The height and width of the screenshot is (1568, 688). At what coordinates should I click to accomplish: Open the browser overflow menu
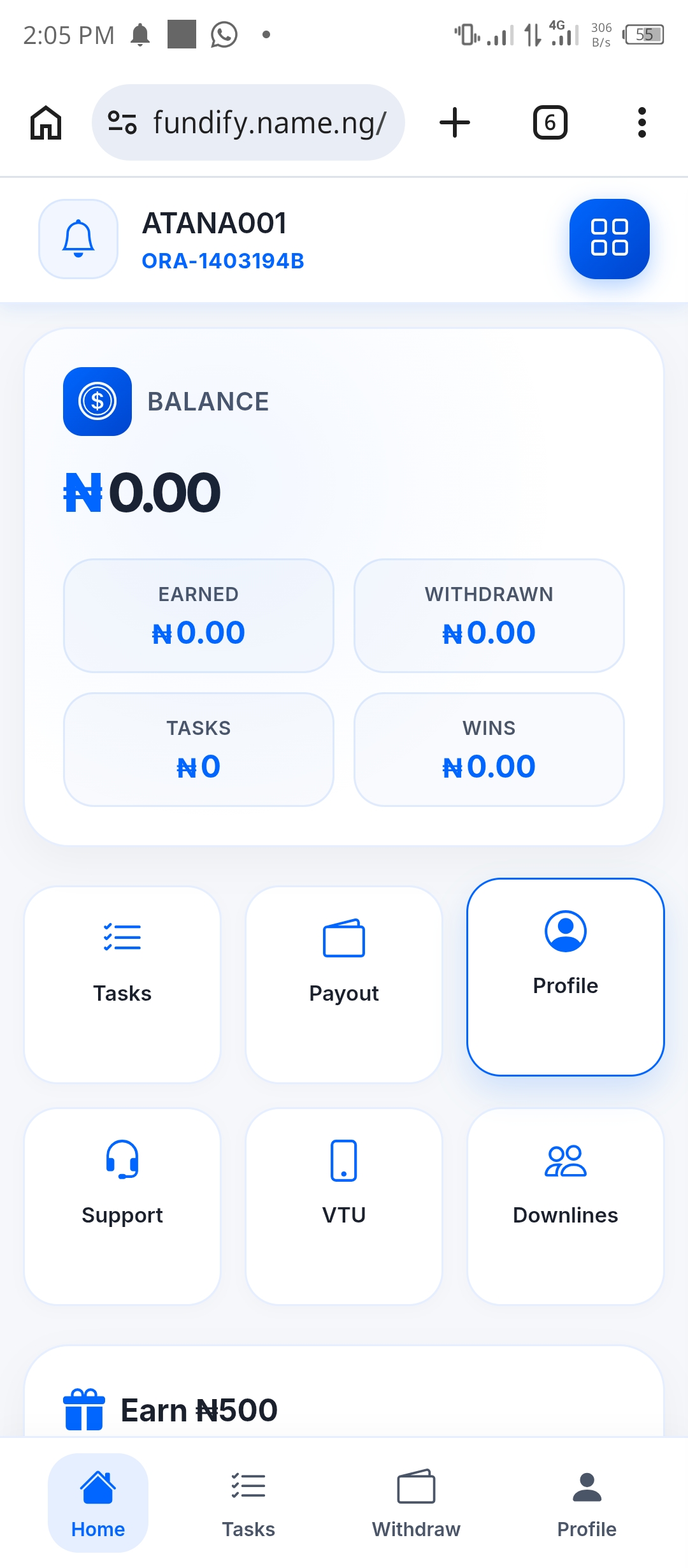tap(641, 122)
